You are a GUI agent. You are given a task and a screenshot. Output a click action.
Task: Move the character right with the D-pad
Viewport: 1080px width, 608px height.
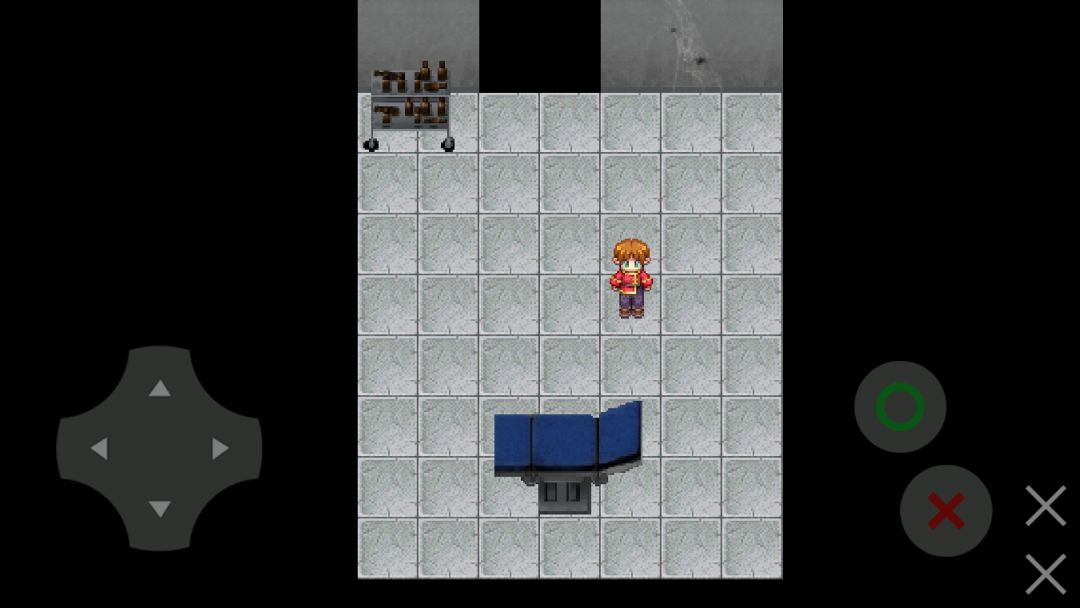click(x=221, y=449)
